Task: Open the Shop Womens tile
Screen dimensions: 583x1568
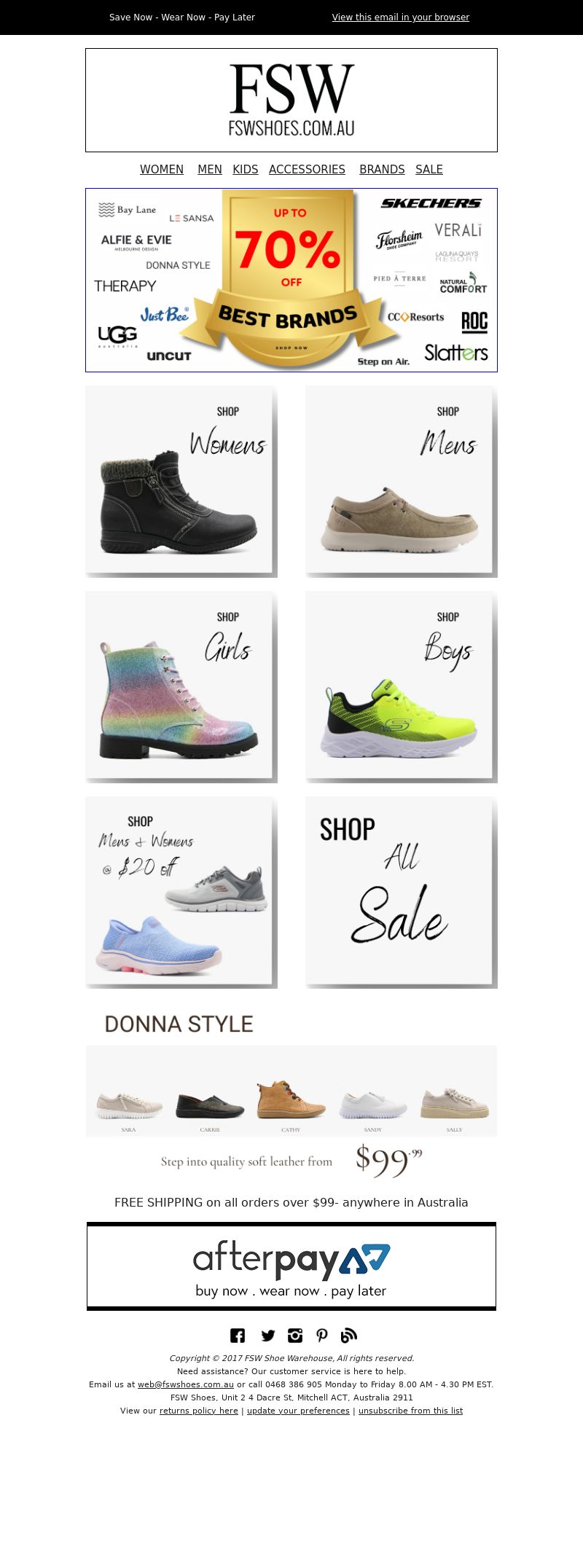Action: [x=181, y=482]
